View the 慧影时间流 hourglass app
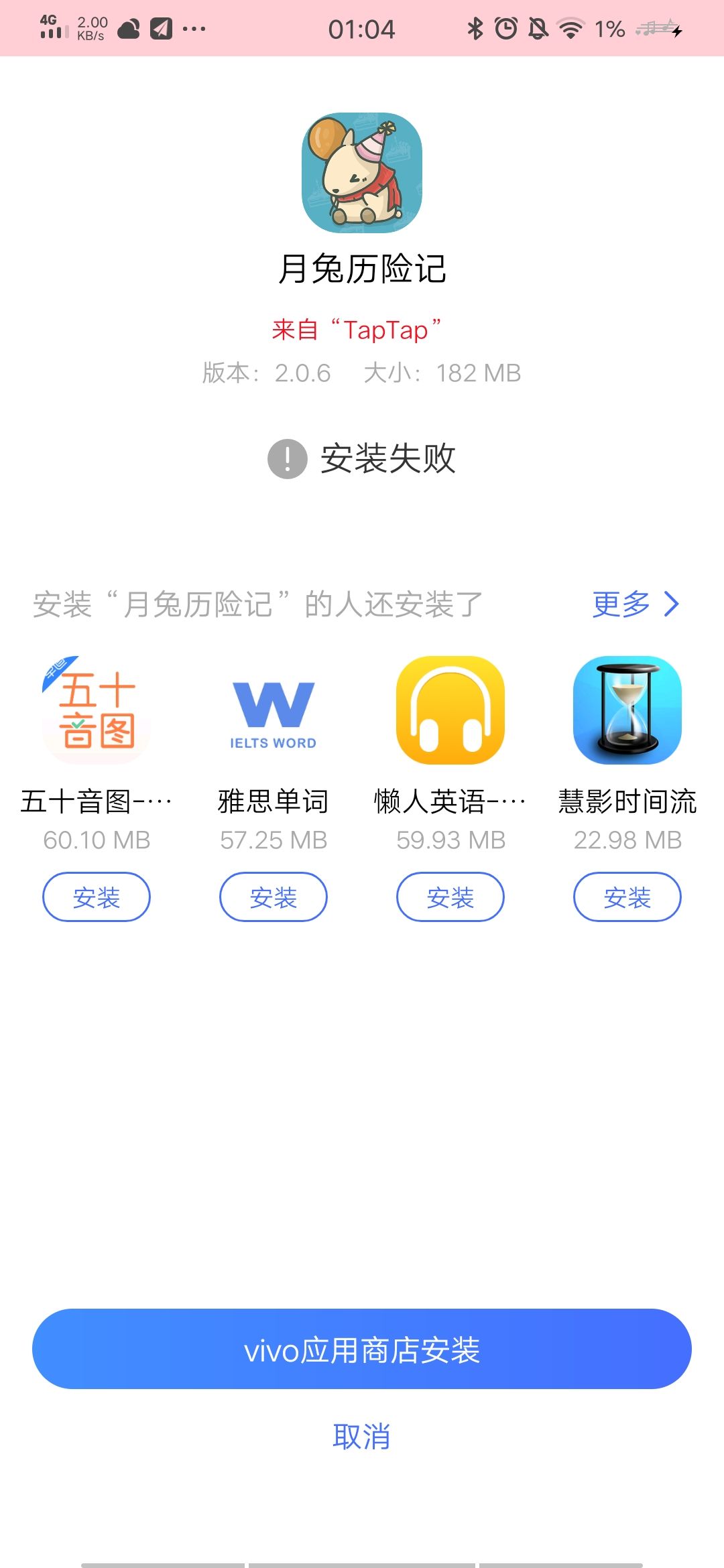 (627, 710)
